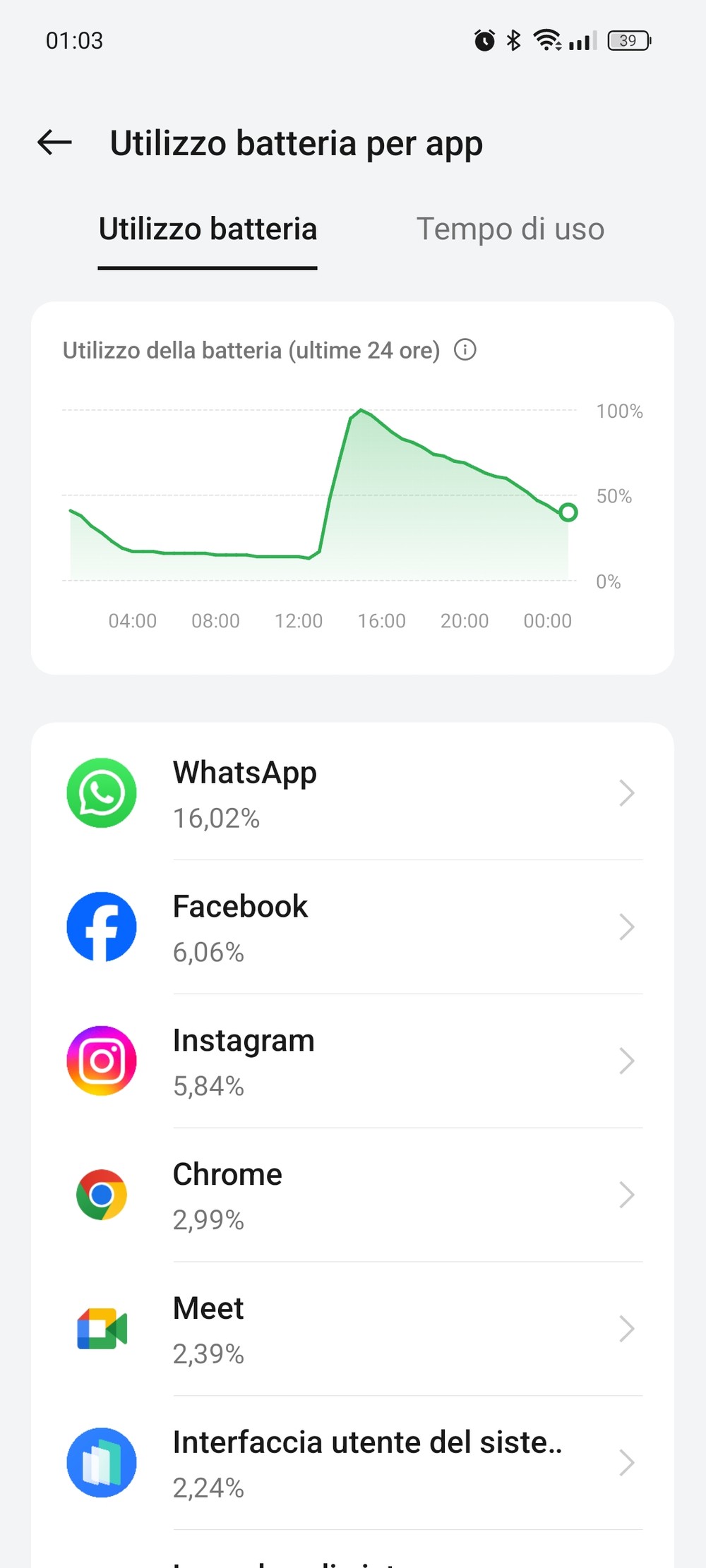
Task: Open WhatsApp battery usage details
Action: point(353,793)
